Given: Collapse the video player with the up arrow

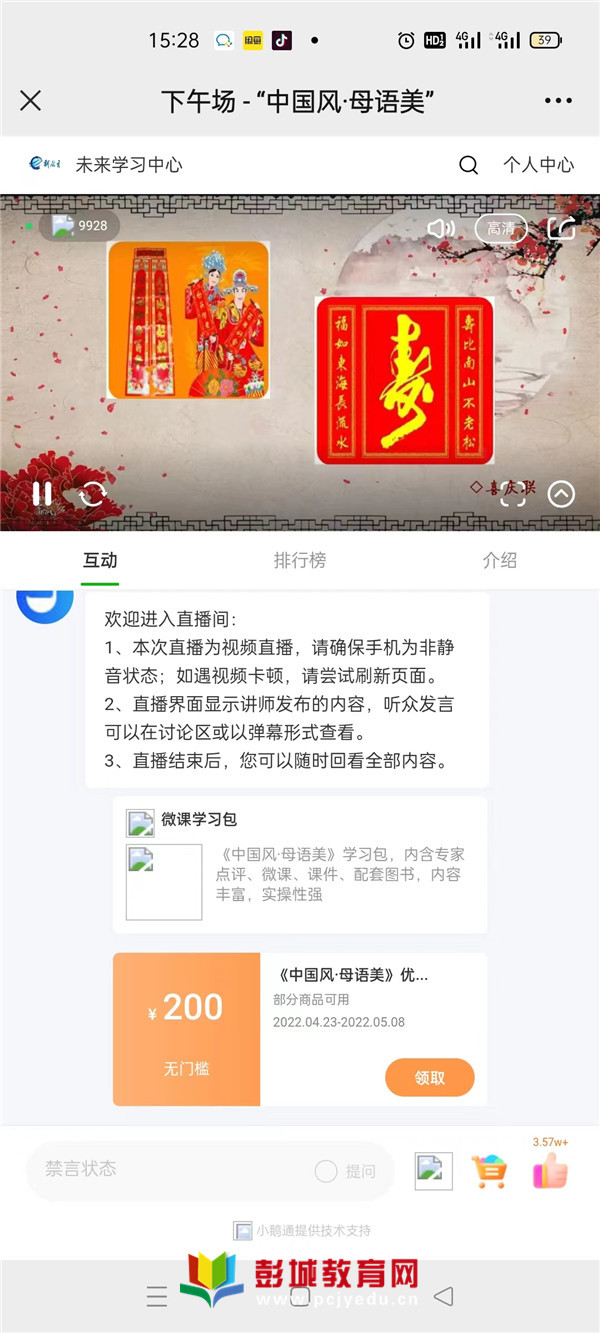Looking at the screenshot, I should coord(561,494).
